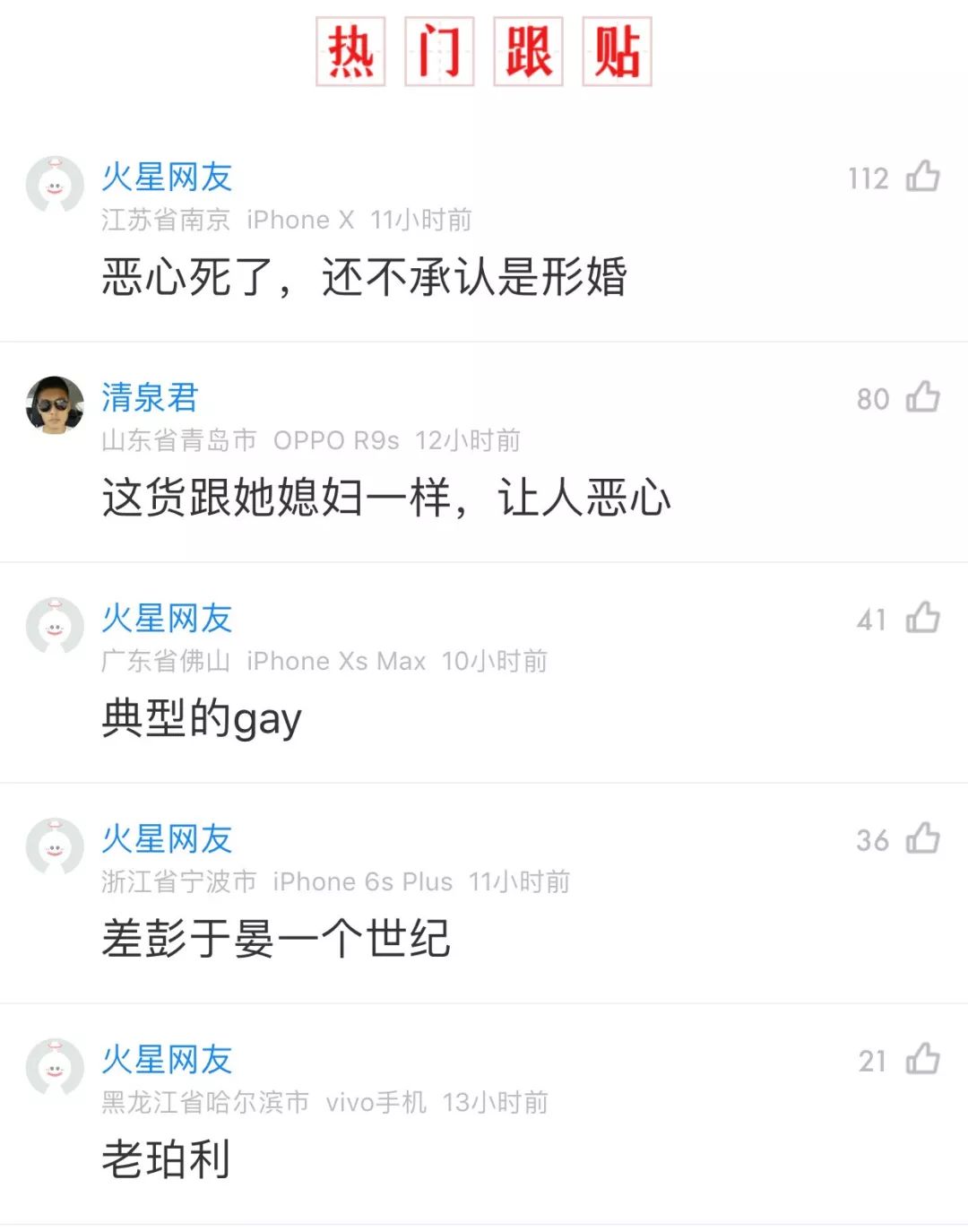Like the comment '老珀利'

point(922,1059)
